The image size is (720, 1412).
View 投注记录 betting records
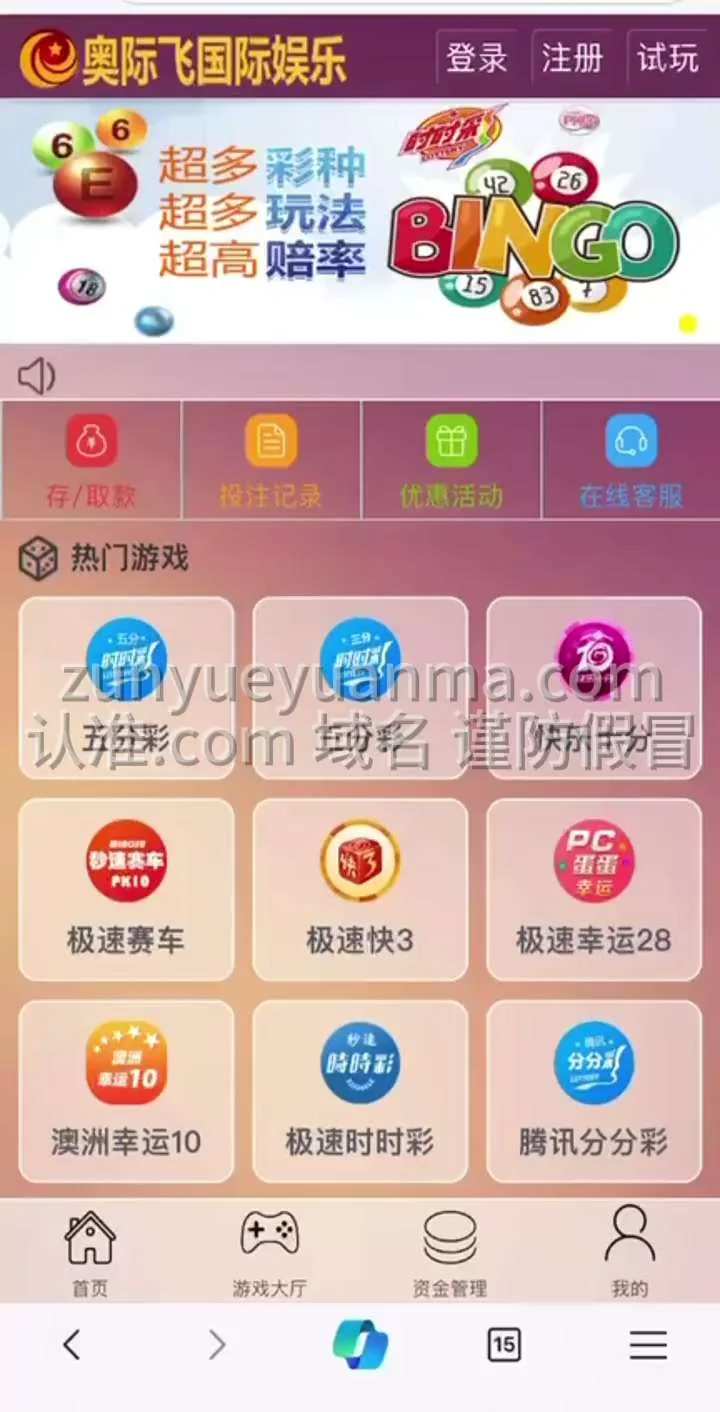pos(271,460)
